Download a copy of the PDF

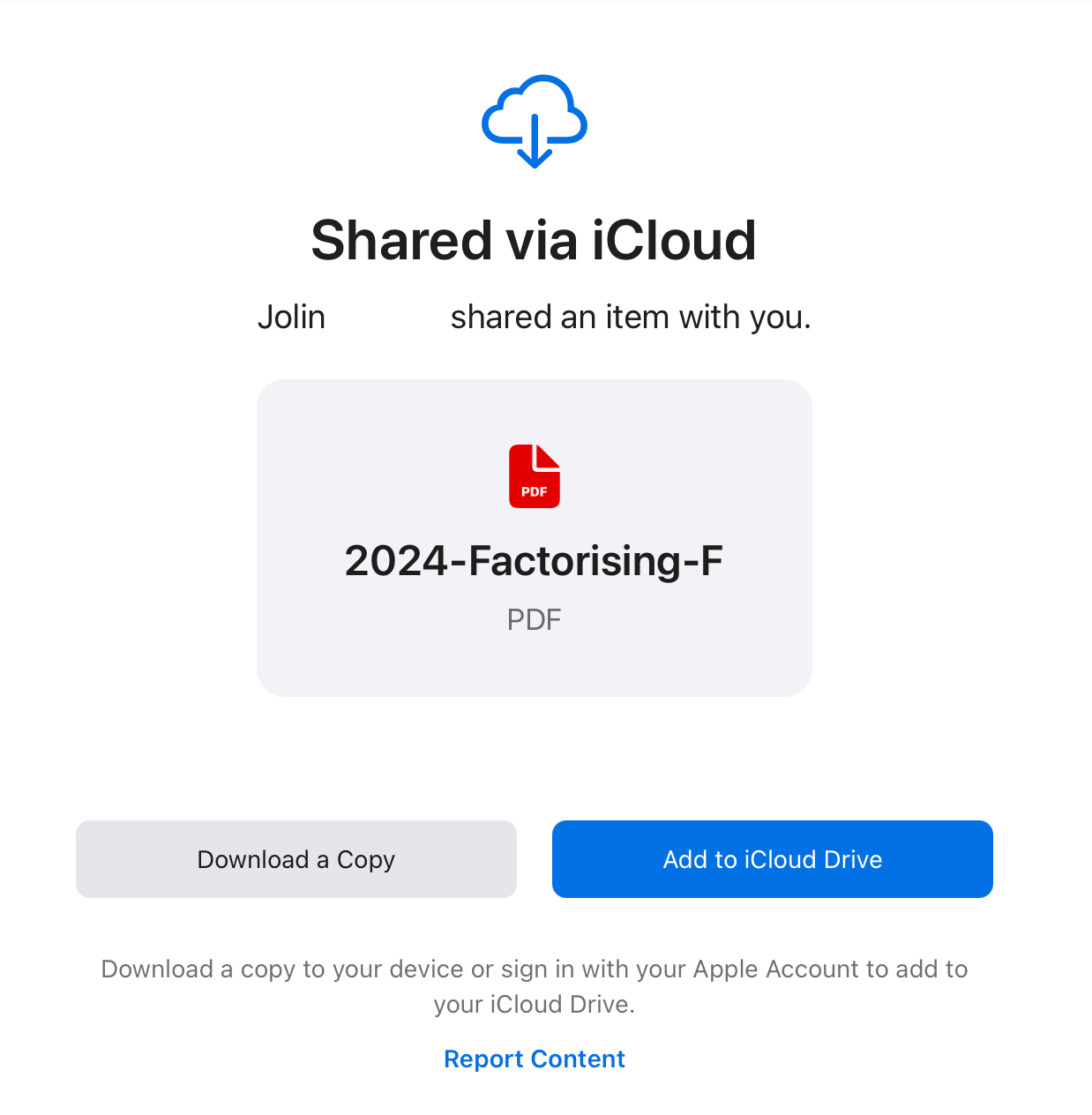[295, 859]
